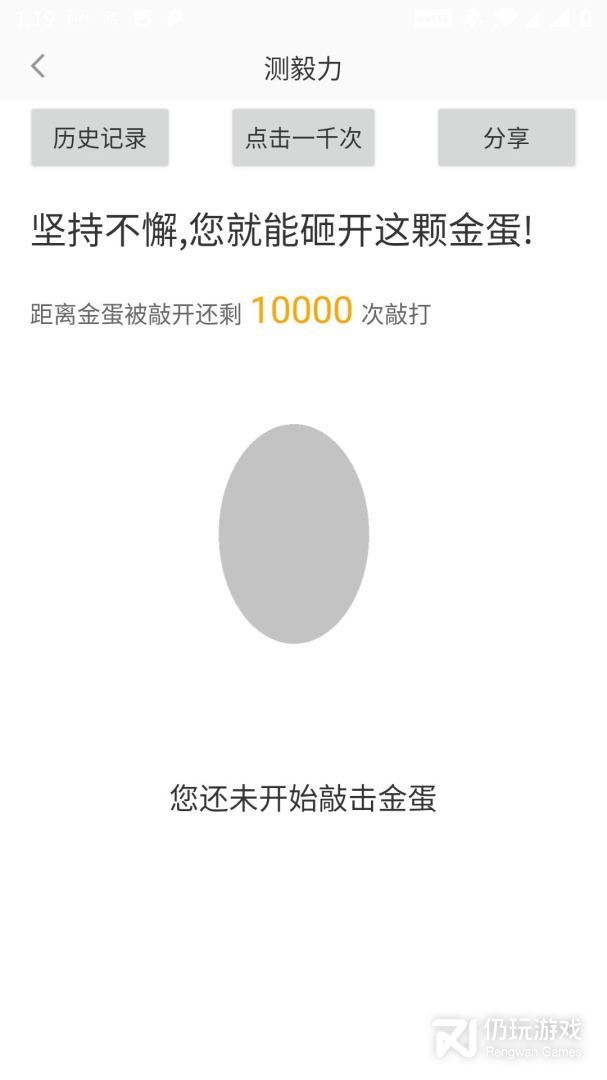Tap the 点击一千次 button
The height and width of the screenshot is (1080, 607).
303,138
